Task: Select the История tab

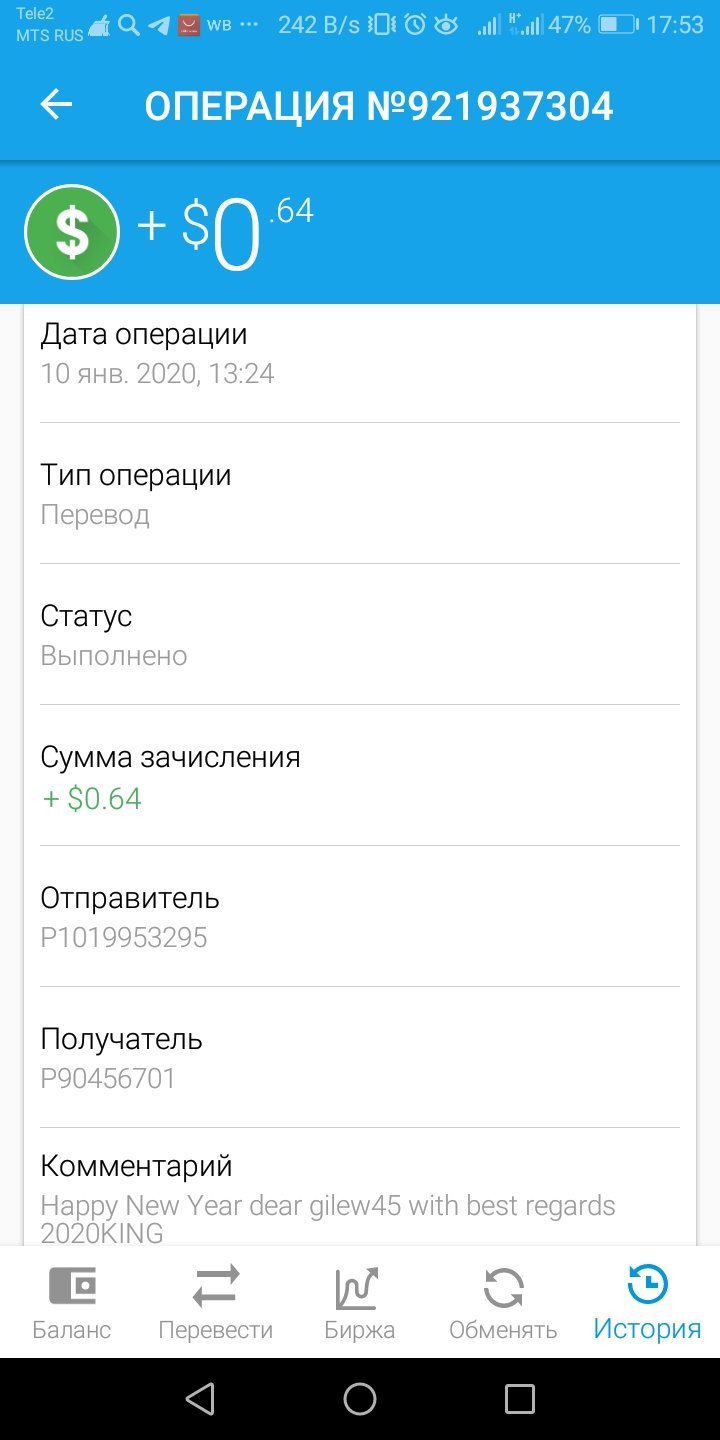Action: 647,1302
